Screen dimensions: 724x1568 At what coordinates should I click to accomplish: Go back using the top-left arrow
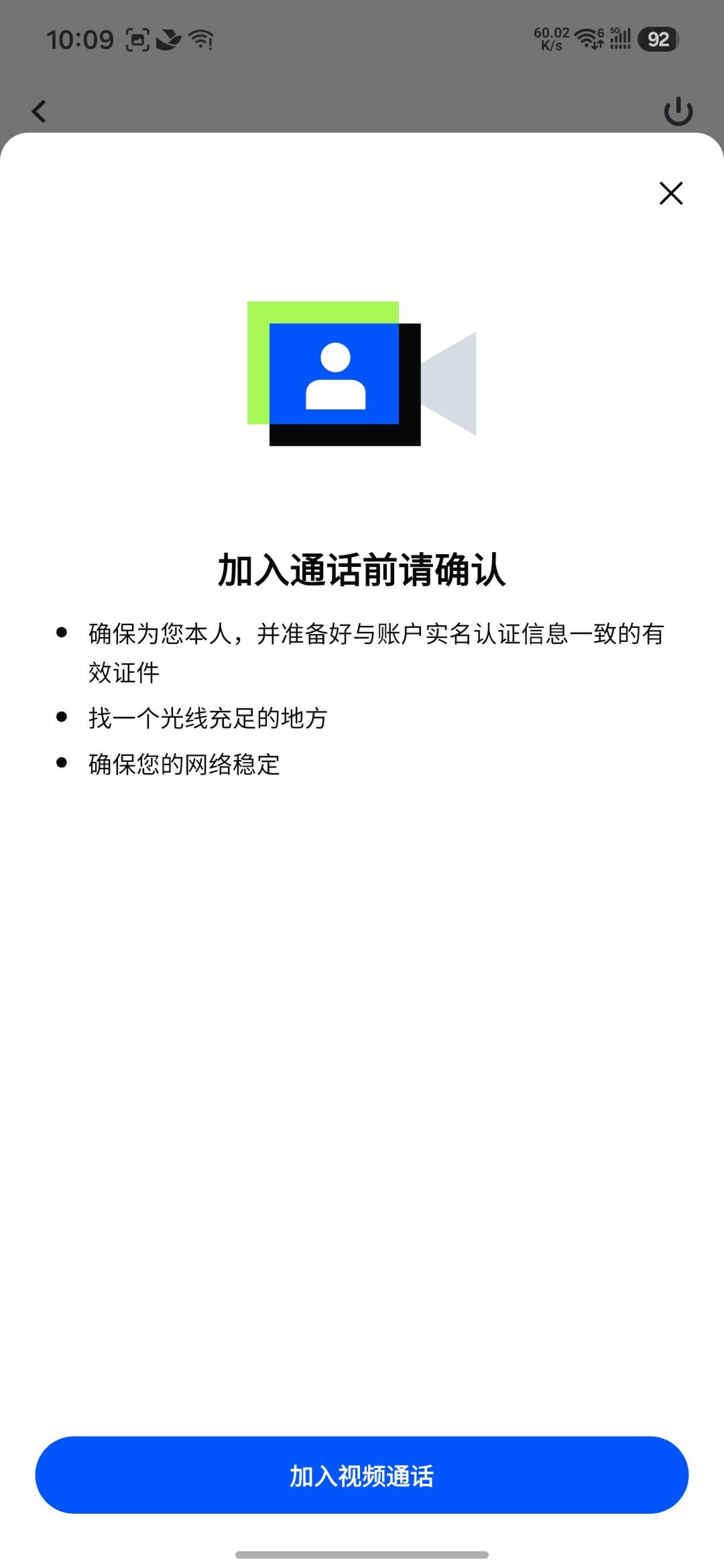click(x=39, y=111)
